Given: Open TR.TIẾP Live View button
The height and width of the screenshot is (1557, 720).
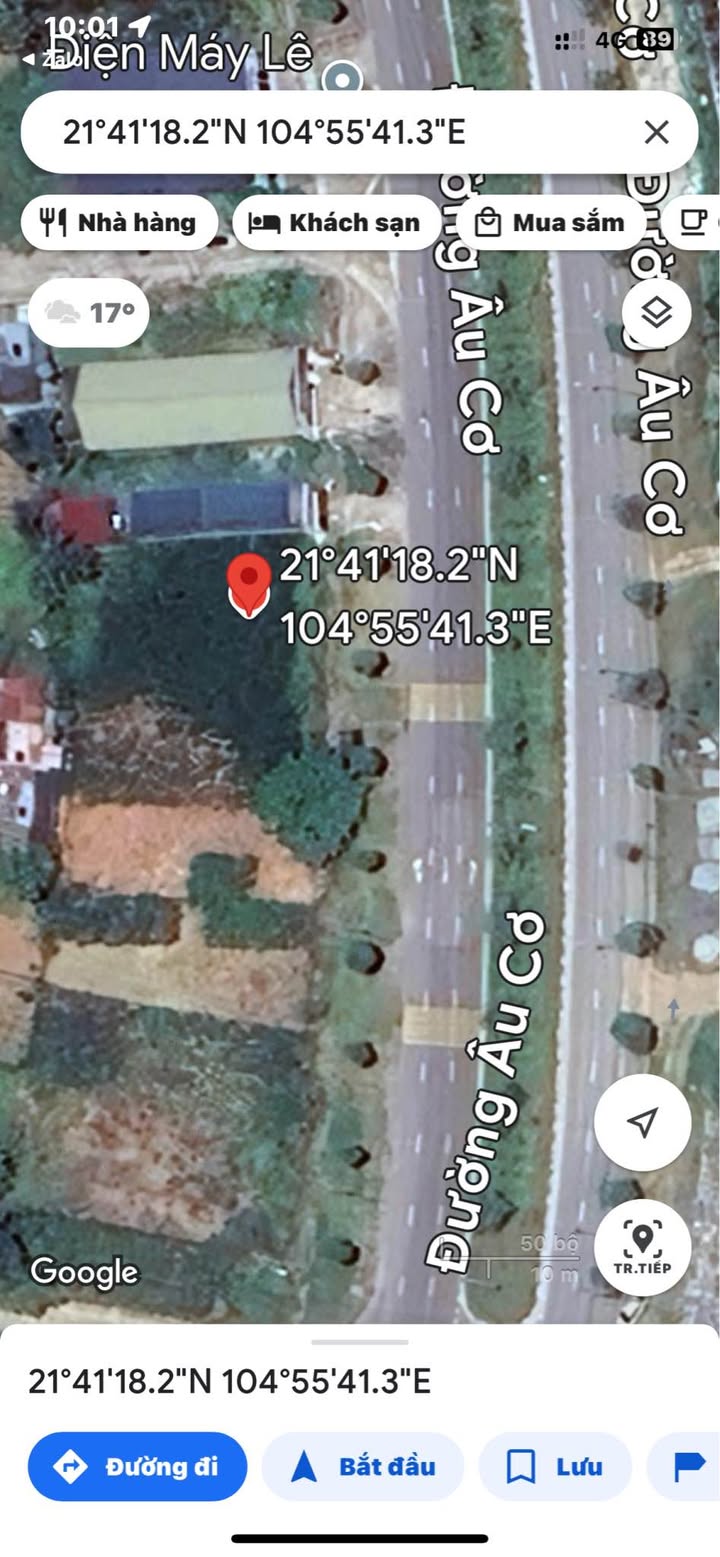Looking at the screenshot, I should [x=643, y=1247].
